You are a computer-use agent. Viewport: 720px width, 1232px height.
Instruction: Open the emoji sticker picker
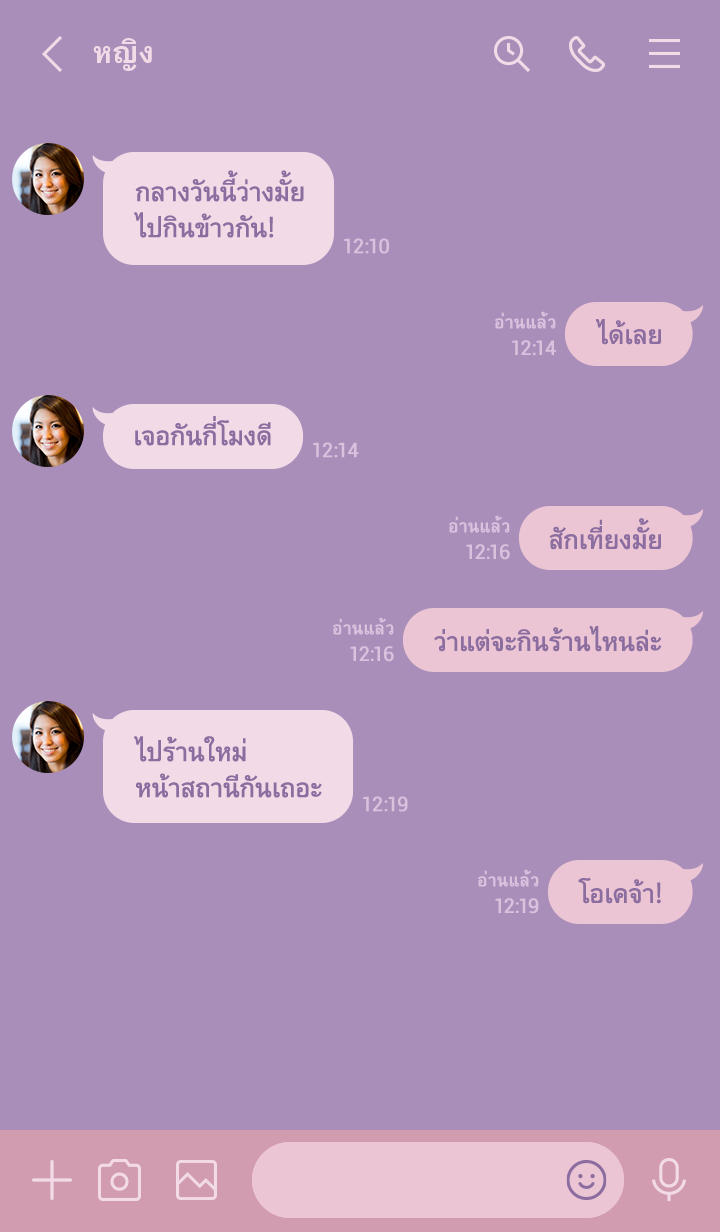[587, 1181]
